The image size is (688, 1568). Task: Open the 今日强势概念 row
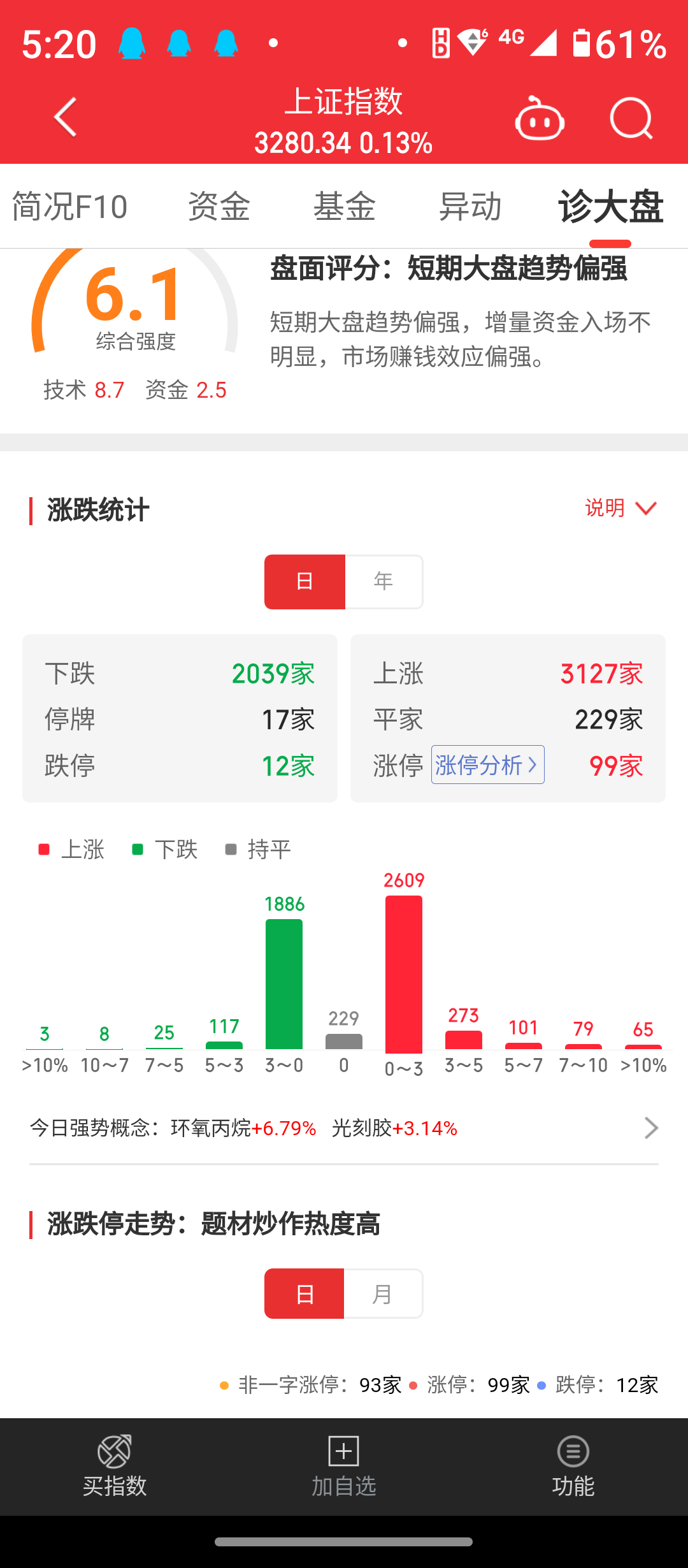344,1128
